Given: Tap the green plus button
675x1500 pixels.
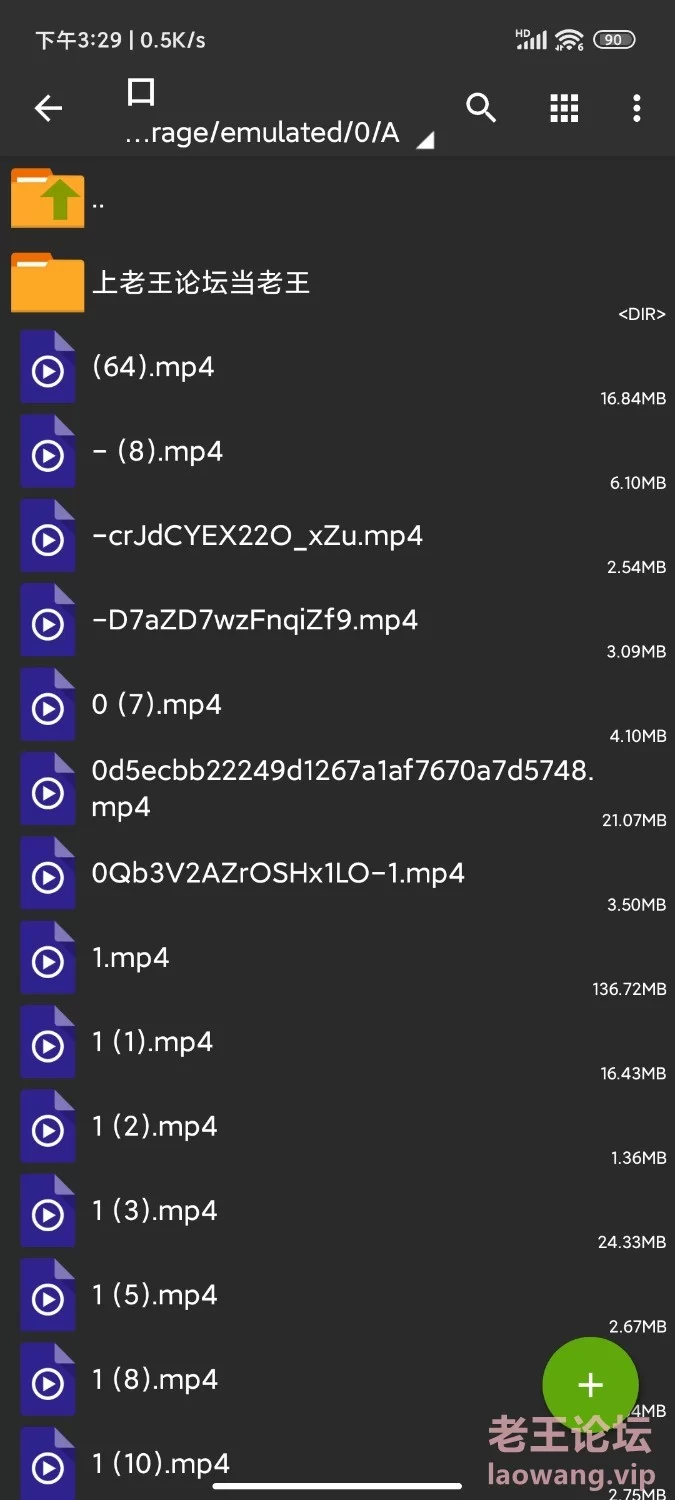Looking at the screenshot, I should tap(590, 1385).
